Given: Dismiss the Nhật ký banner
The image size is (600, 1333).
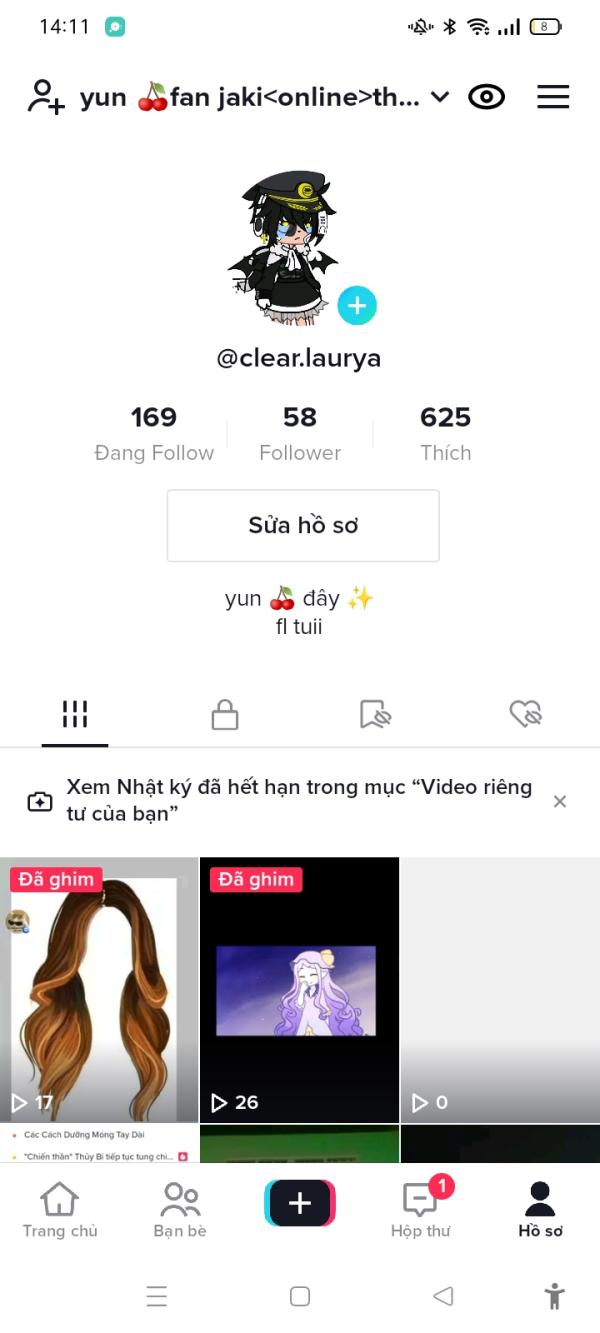Looking at the screenshot, I should pyautogui.click(x=560, y=801).
